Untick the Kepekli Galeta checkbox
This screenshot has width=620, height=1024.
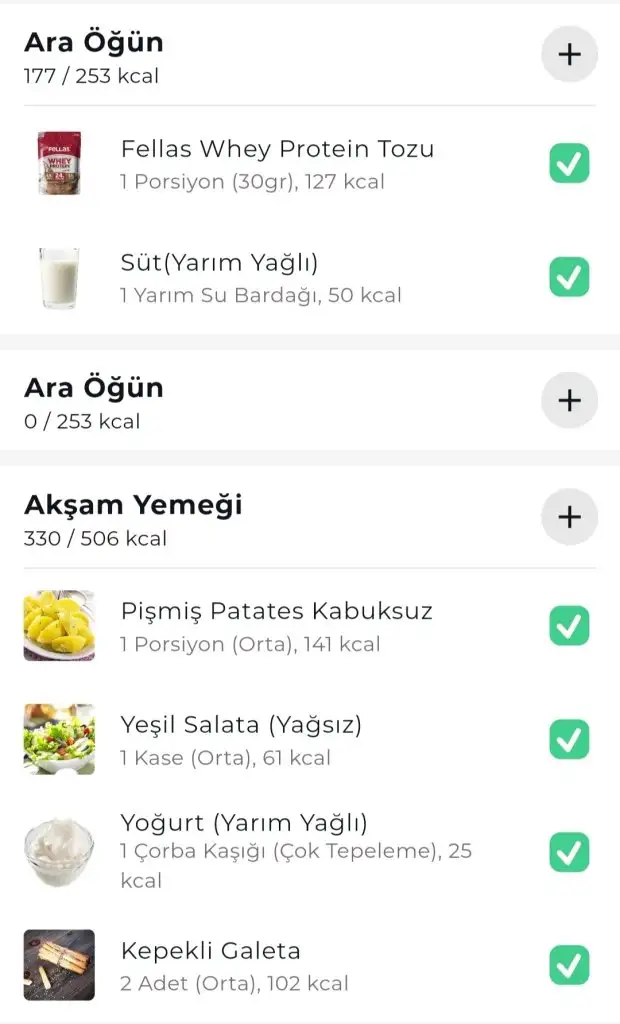point(569,966)
